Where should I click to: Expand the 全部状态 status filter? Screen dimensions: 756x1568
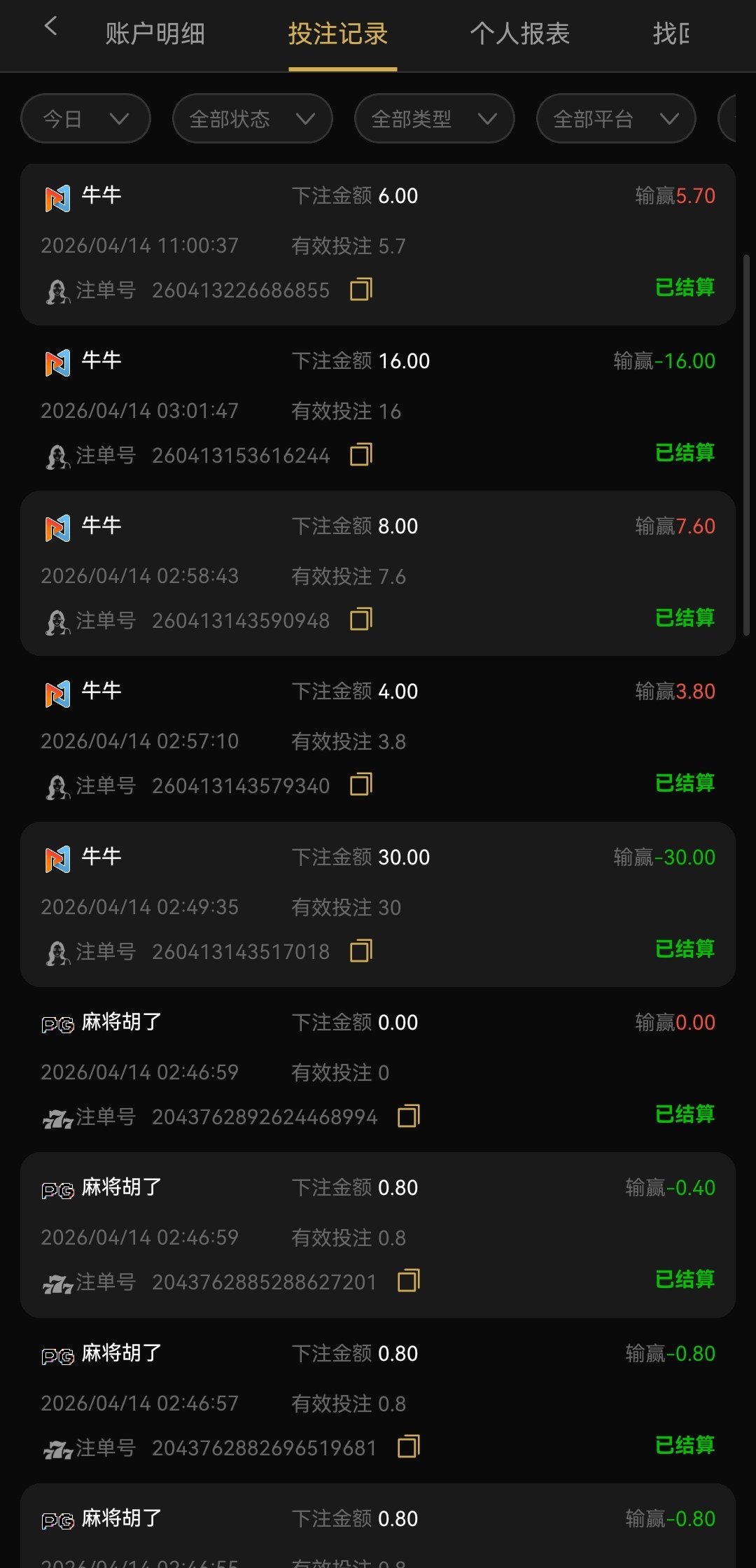(x=252, y=118)
